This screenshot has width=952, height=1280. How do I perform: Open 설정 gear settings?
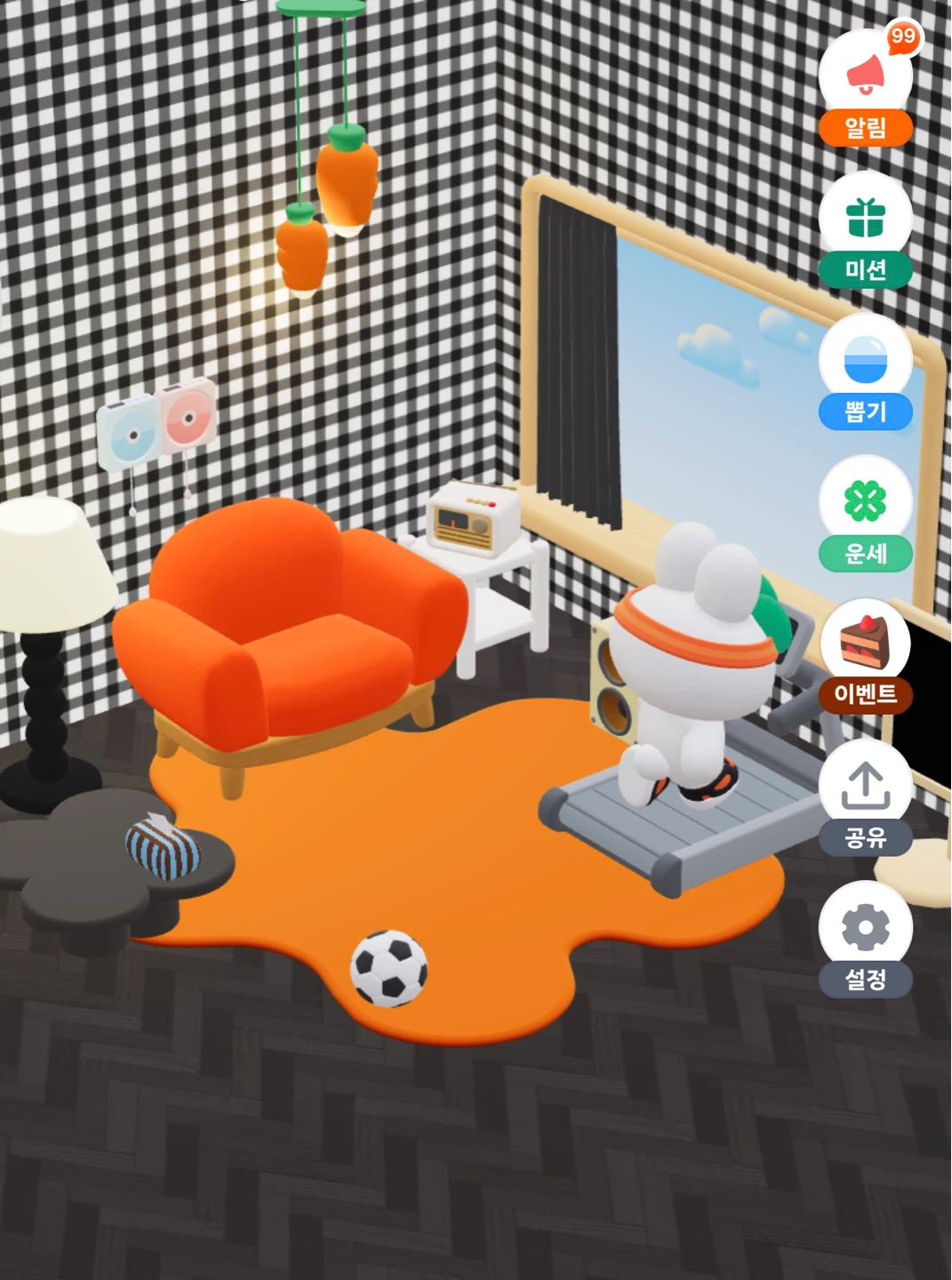click(x=865, y=940)
